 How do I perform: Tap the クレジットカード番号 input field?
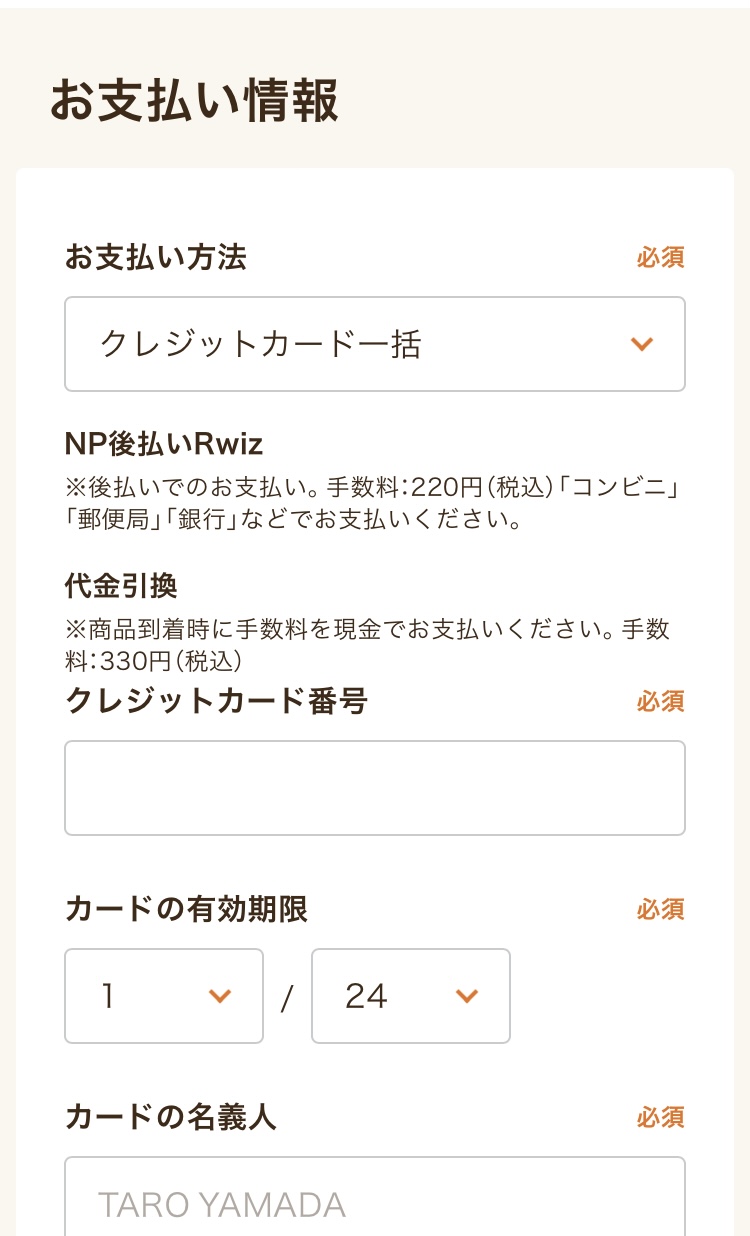374,788
